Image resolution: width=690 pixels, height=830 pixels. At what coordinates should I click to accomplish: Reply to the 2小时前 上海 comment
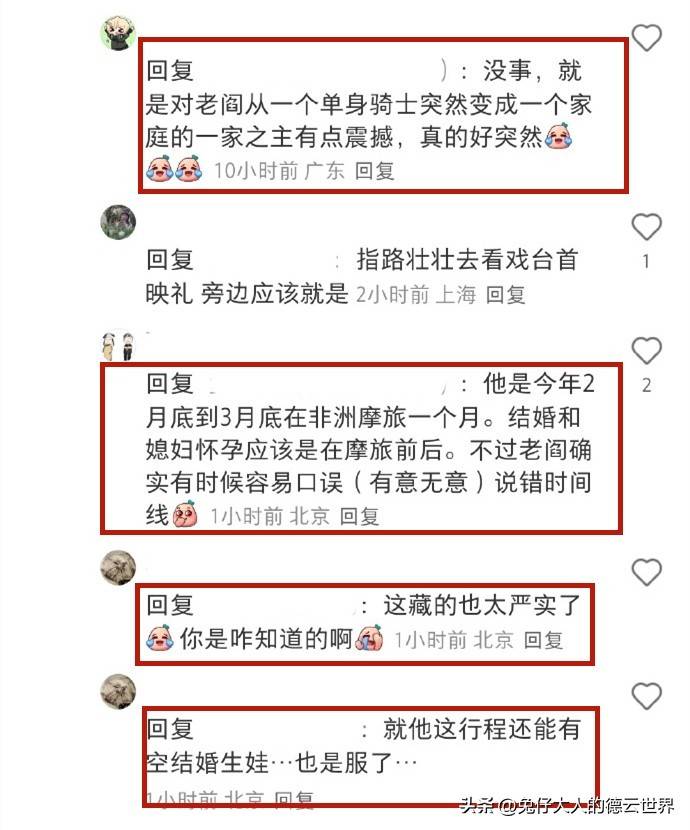[x=505, y=295]
